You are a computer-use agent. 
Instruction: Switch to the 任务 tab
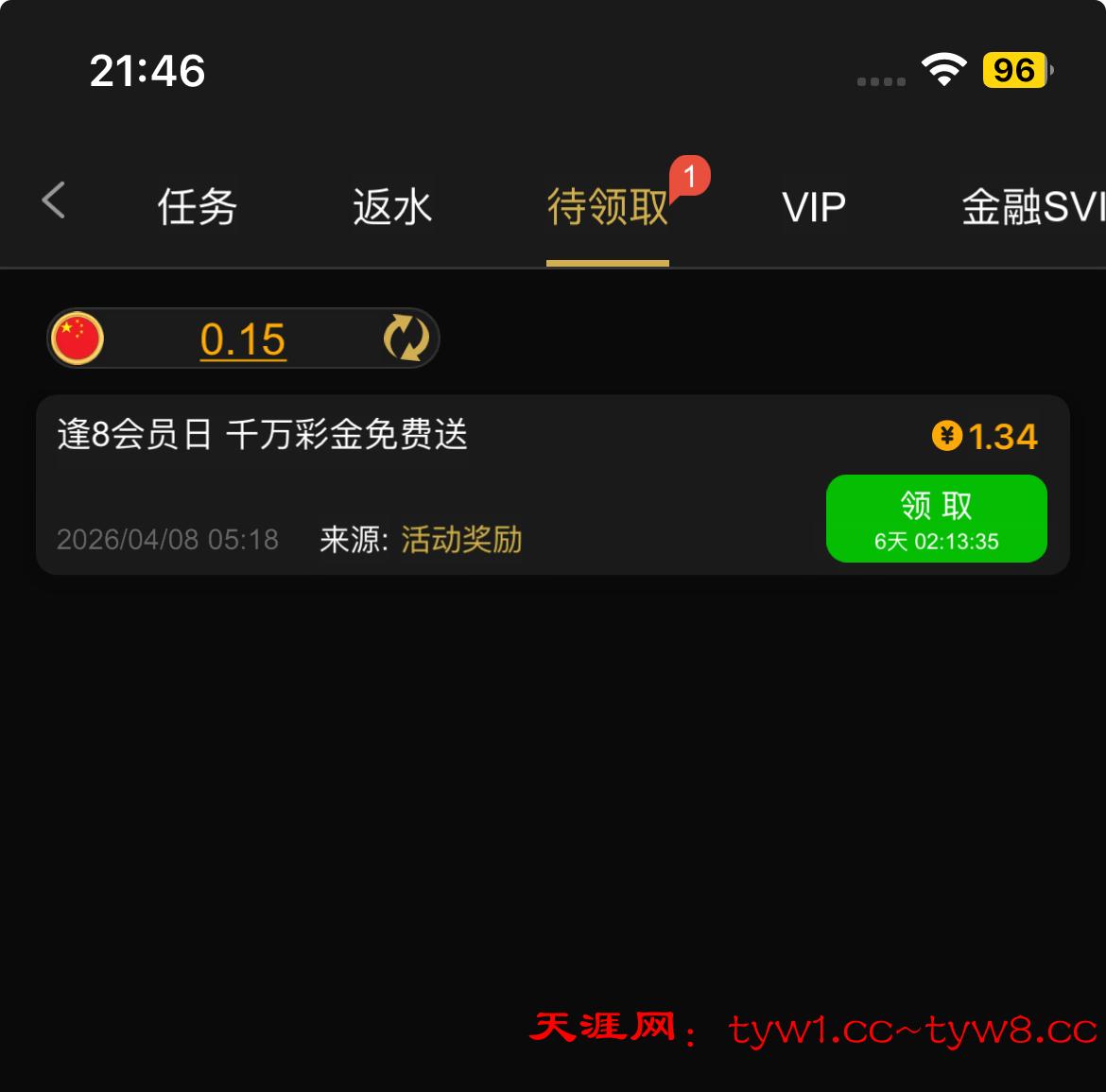[x=197, y=207]
